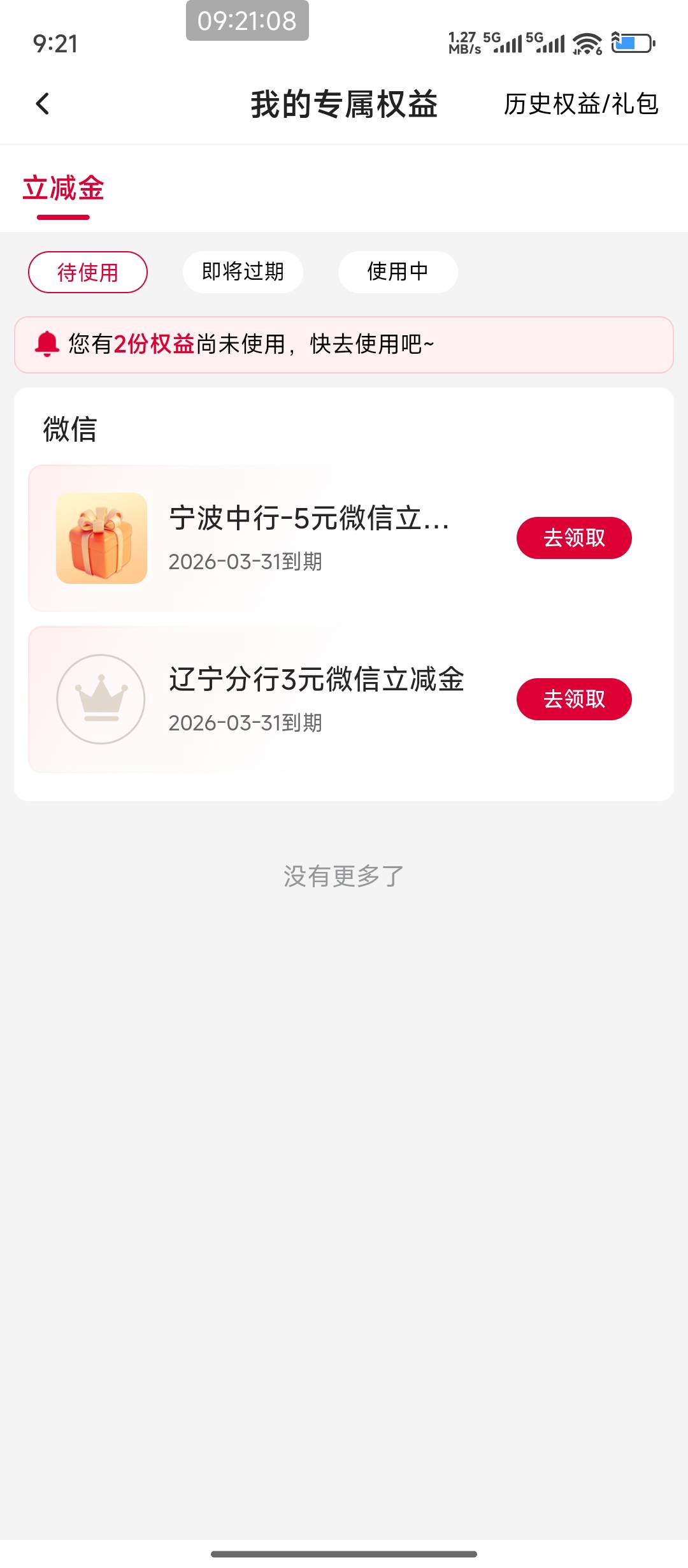Switch to the 即将过期 filter
The height and width of the screenshot is (1568, 688).
coord(243,272)
